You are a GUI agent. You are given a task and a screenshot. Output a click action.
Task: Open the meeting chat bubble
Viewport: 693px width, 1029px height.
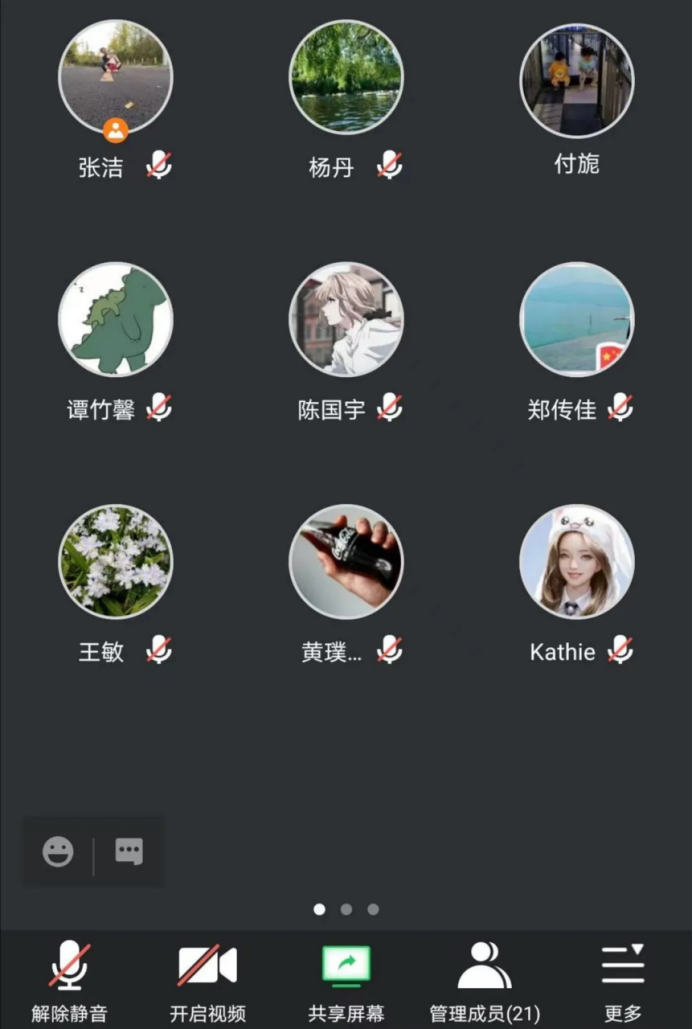coord(129,852)
